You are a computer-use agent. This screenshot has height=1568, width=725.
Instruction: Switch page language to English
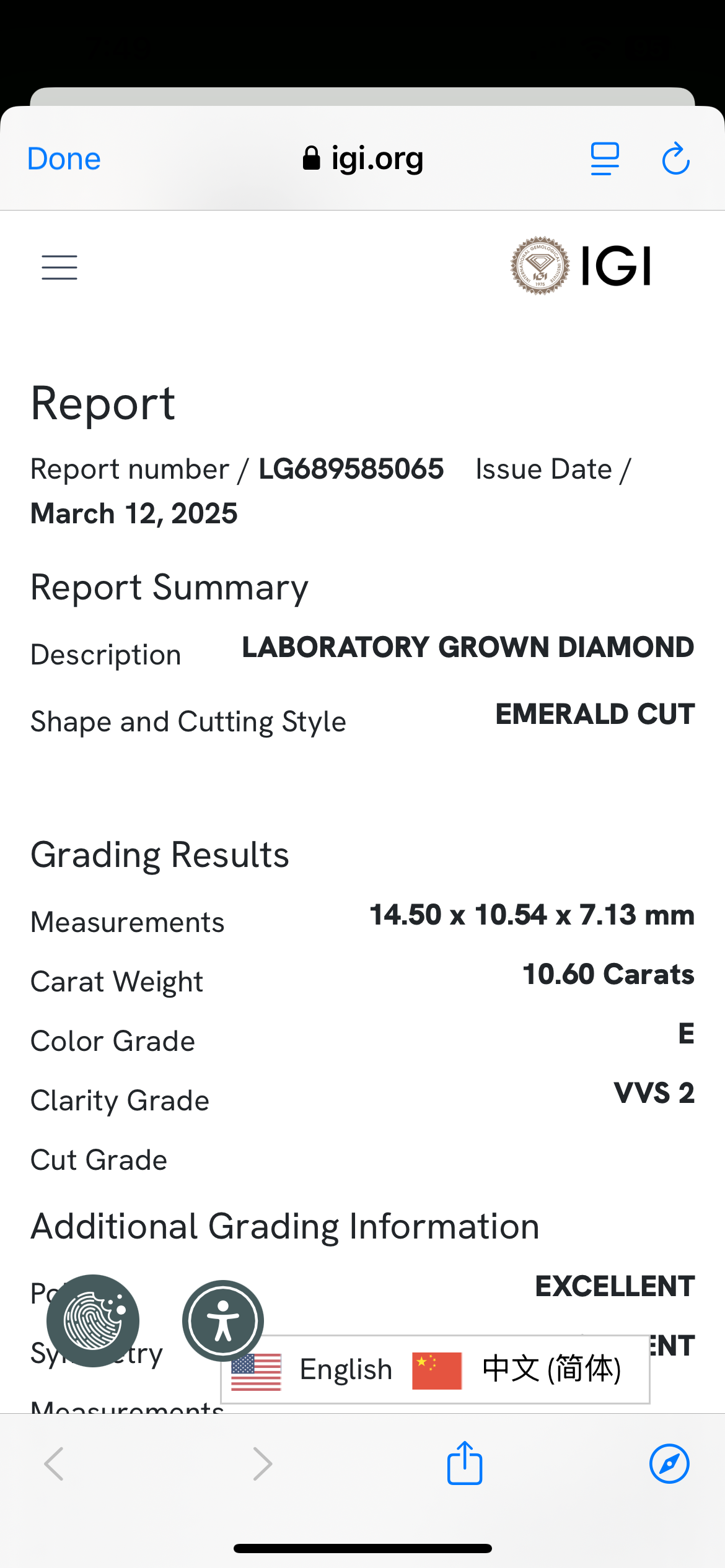[313, 1370]
